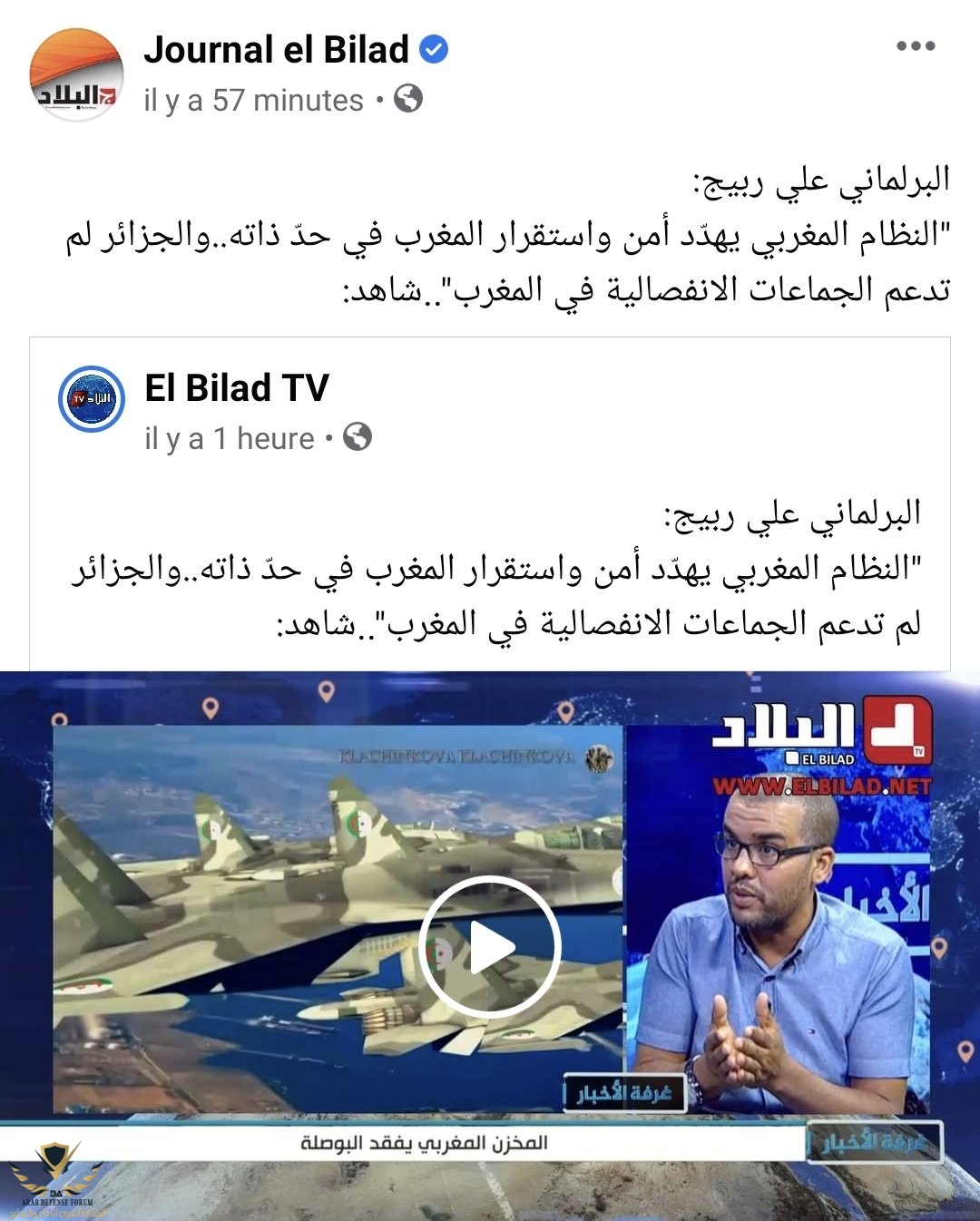980x1221 pixels.
Task: Play the shared El Bilad video
Action: pos(490,947)
